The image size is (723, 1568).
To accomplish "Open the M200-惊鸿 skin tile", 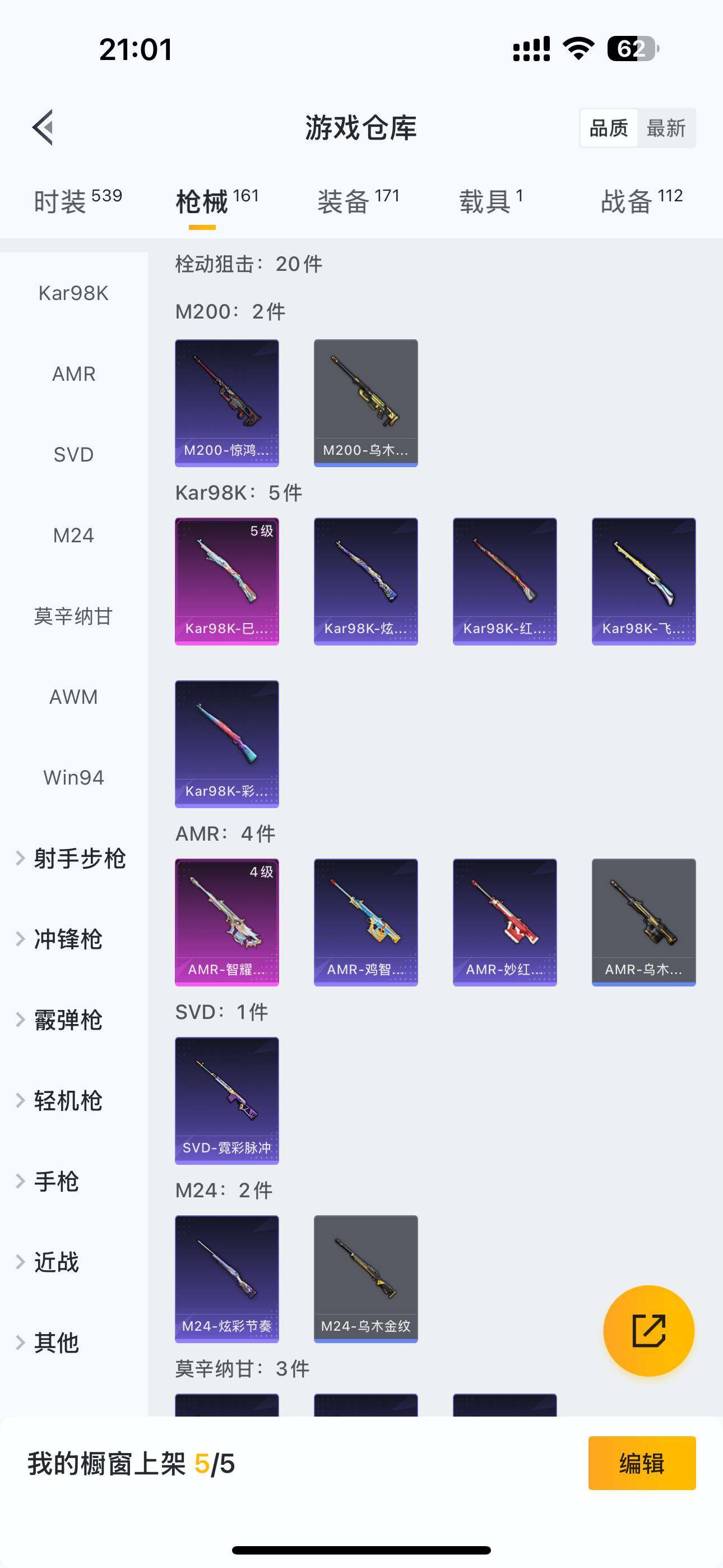I will [x=227, y=403].
